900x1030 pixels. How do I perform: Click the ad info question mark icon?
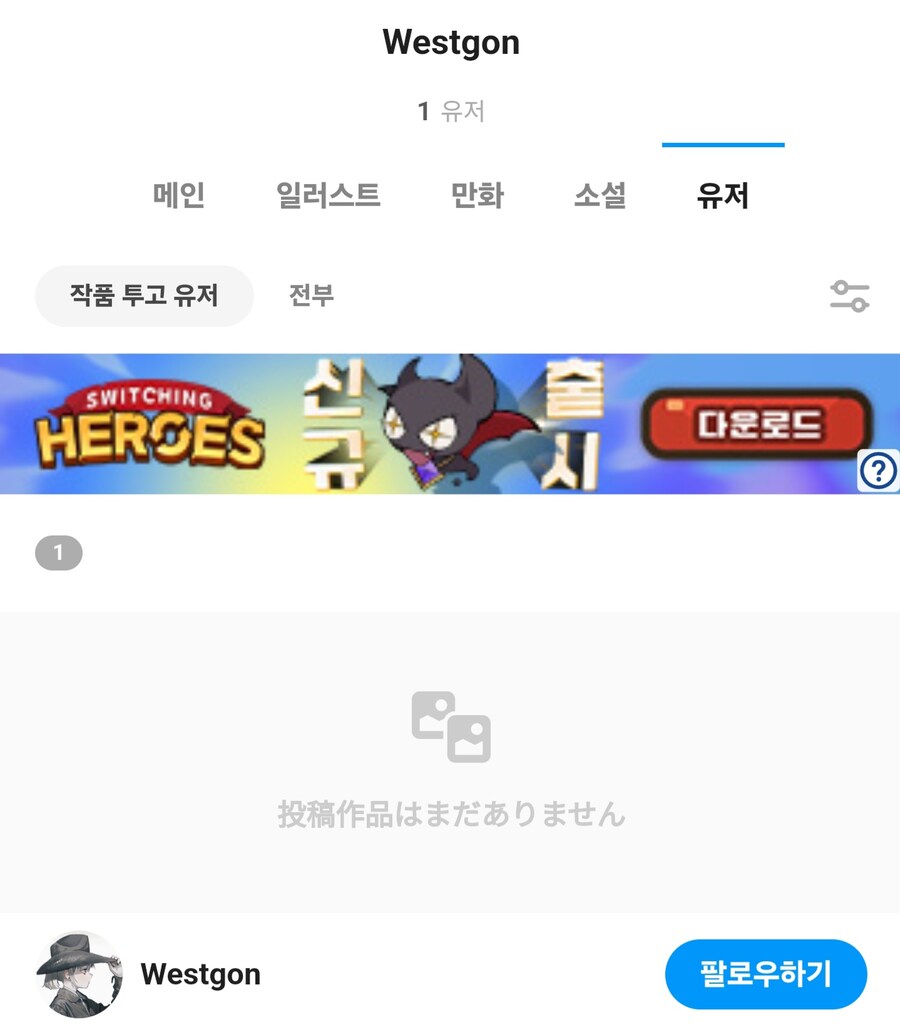878,471
